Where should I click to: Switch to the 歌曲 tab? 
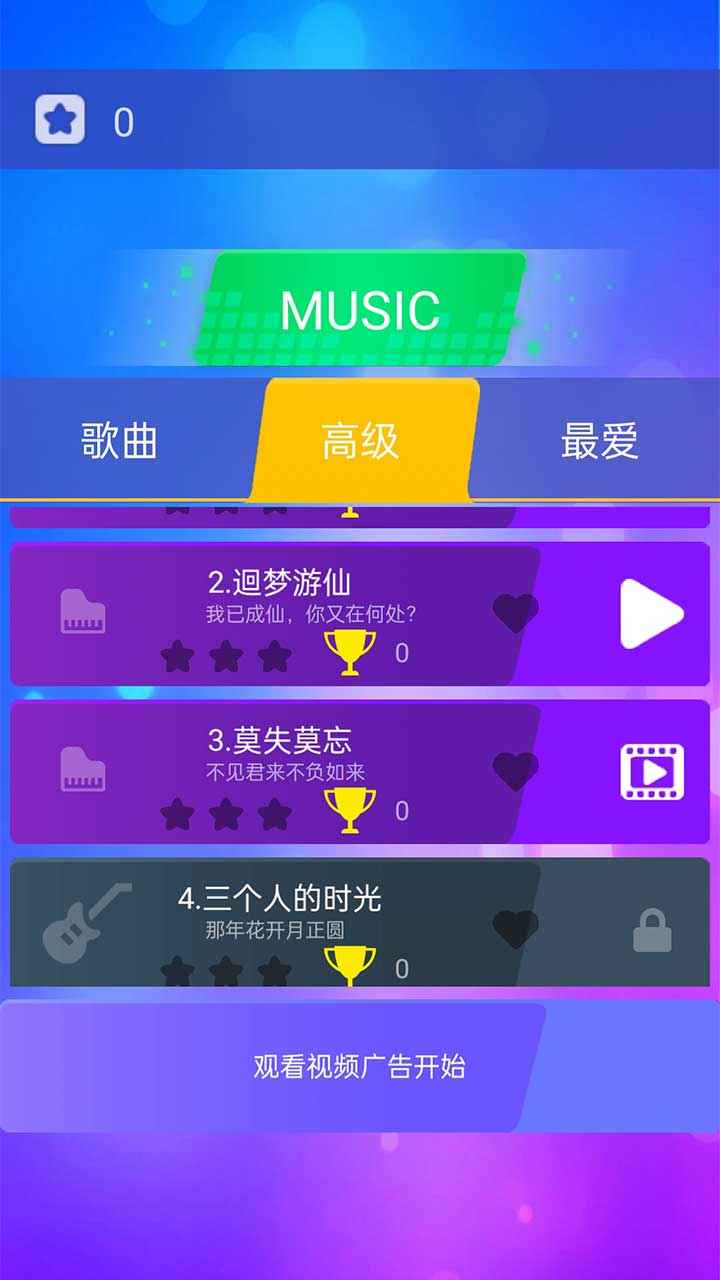[120, 440]
